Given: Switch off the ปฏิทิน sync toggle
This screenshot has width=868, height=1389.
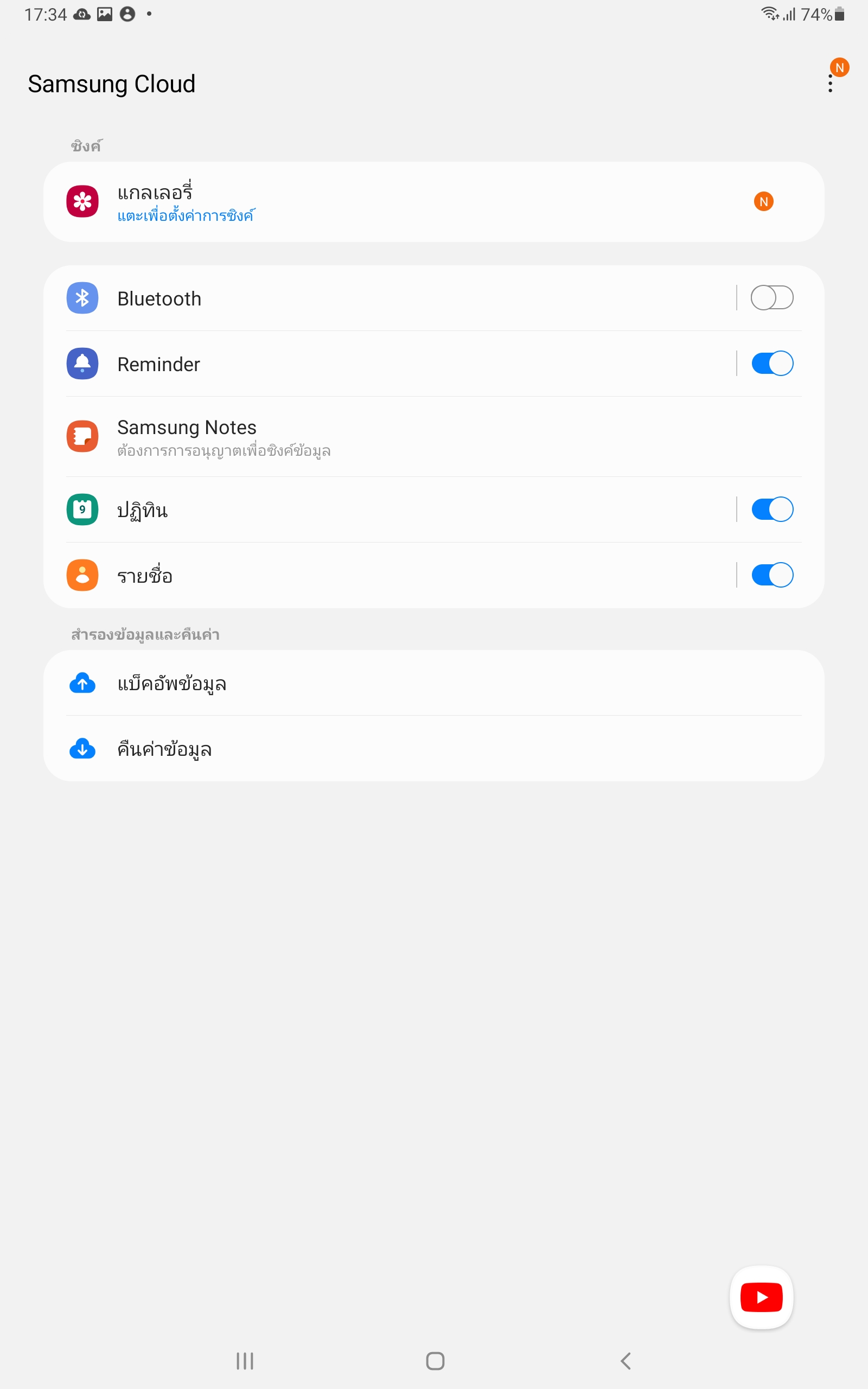Looking at the screenshot, I should (x=772, y=509).
